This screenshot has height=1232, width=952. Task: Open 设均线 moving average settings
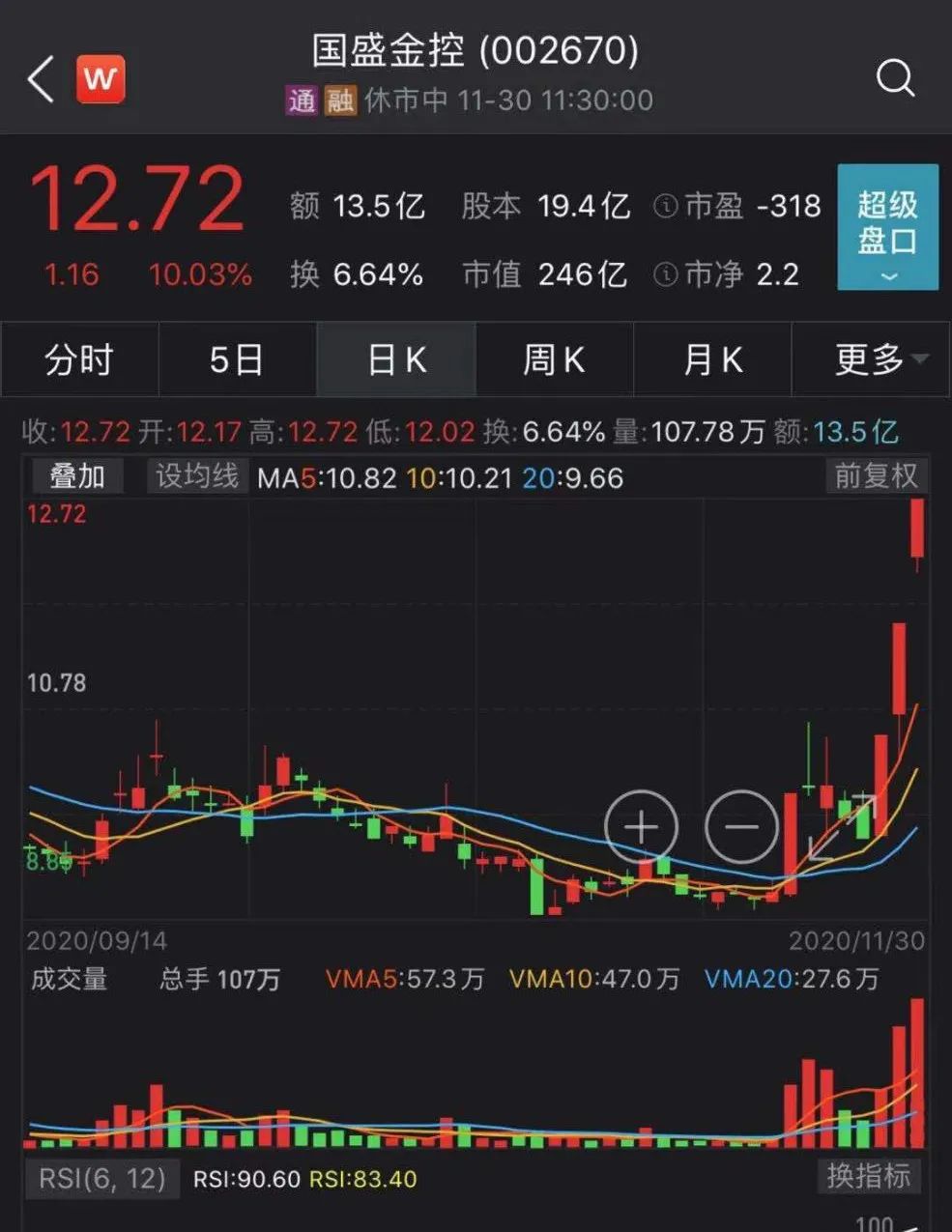pos(197,476)
